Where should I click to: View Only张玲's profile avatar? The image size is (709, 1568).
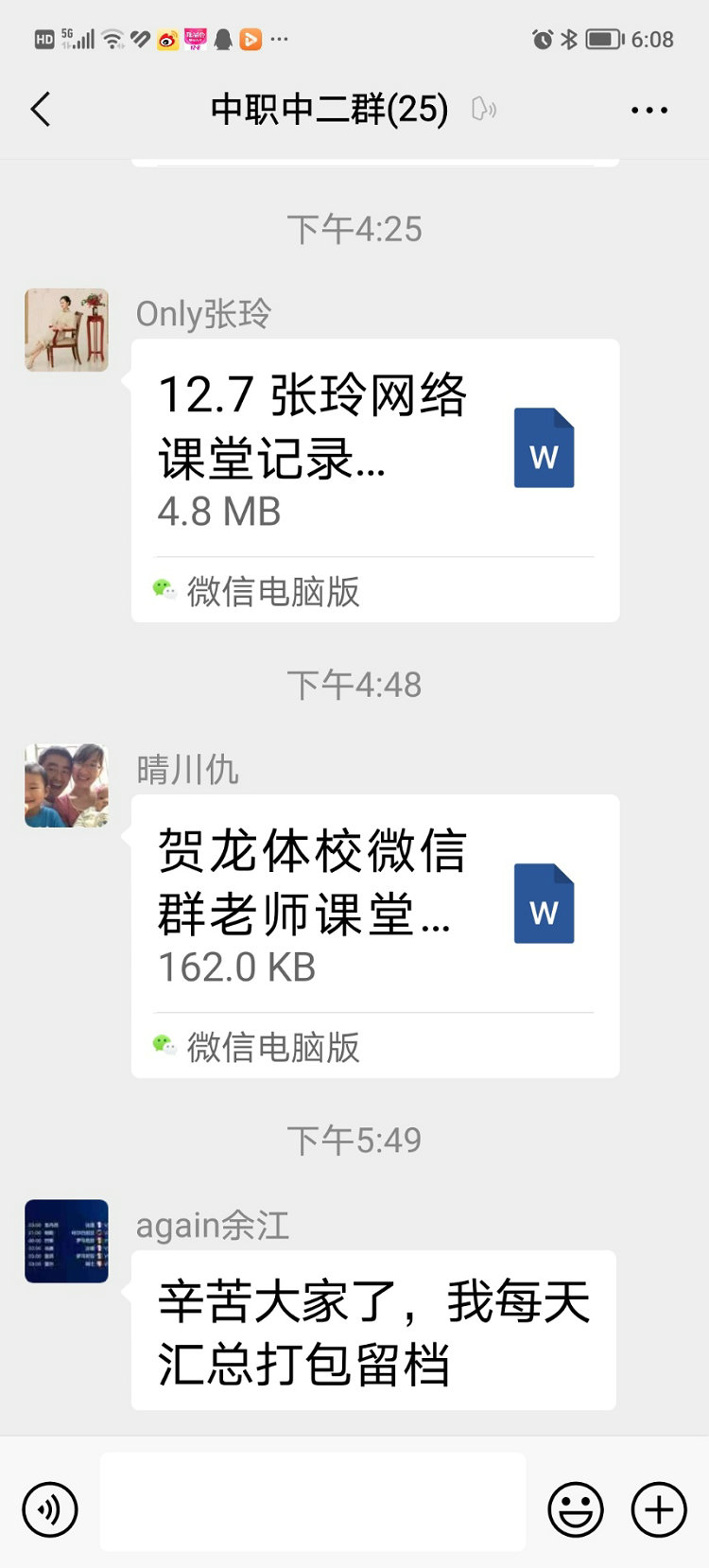click(x=66, y=330)
